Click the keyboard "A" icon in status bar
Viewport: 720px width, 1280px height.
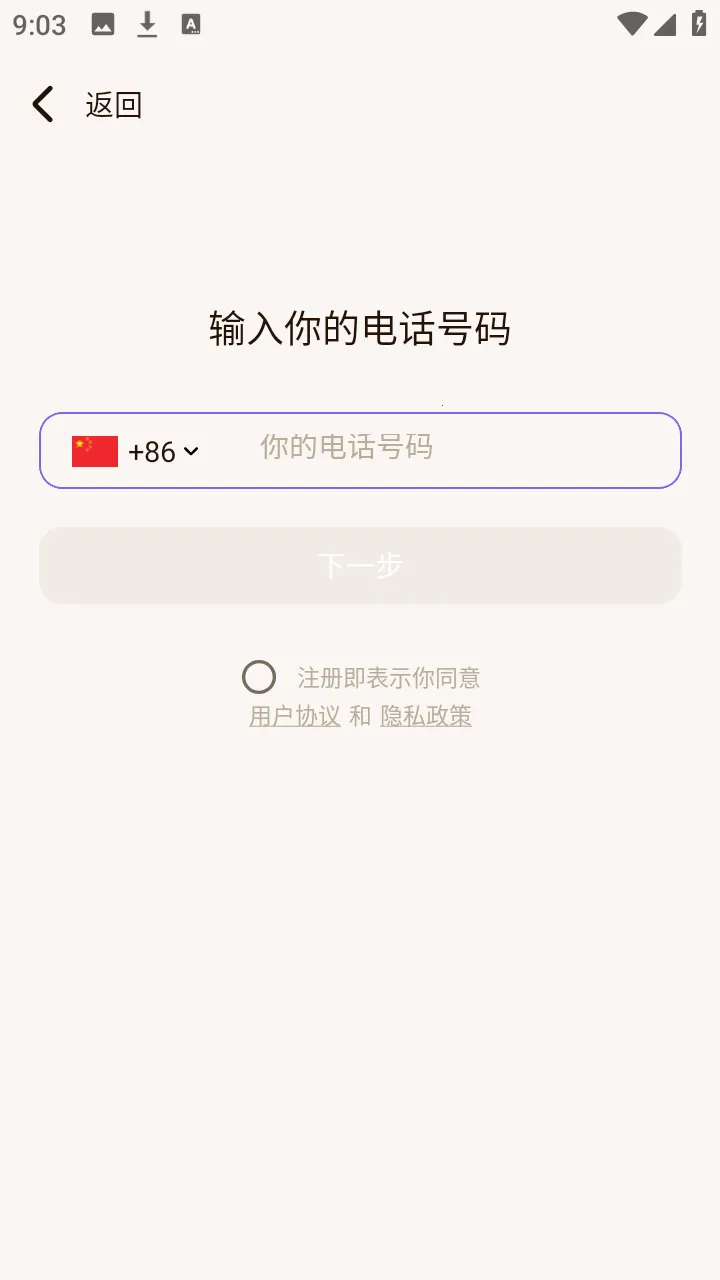190,24
